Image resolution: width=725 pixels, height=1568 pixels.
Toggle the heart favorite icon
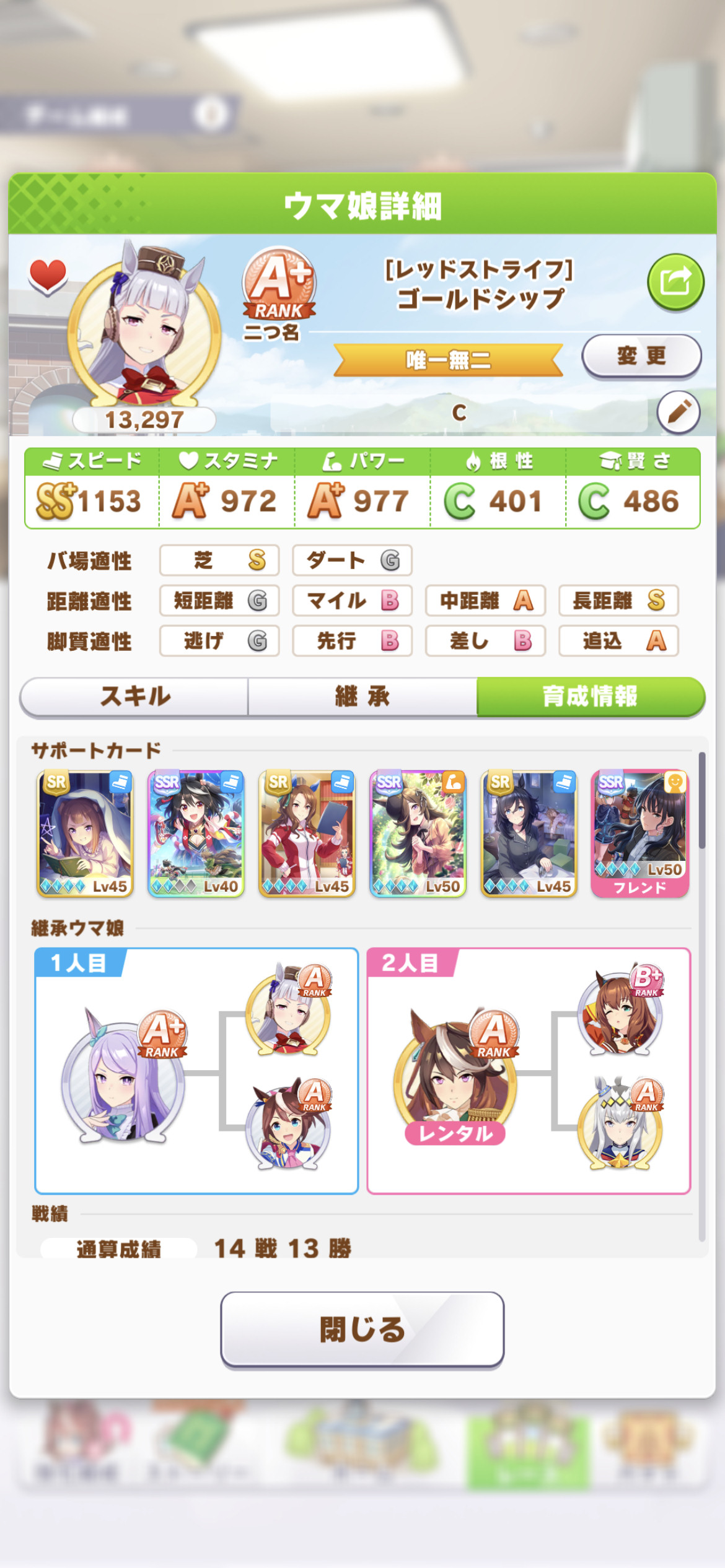pos(48,276)
